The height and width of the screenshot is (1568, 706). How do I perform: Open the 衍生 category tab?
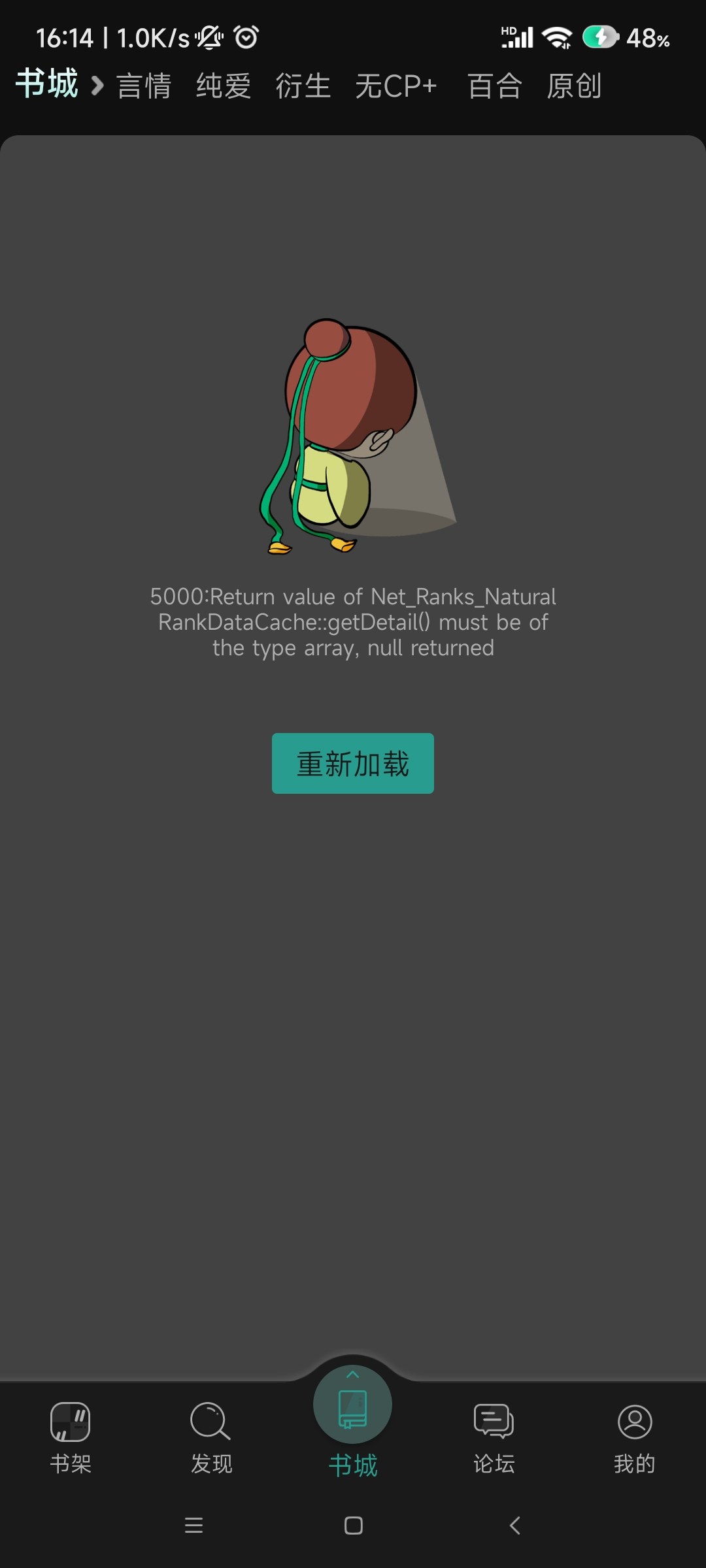coord(303,86)
